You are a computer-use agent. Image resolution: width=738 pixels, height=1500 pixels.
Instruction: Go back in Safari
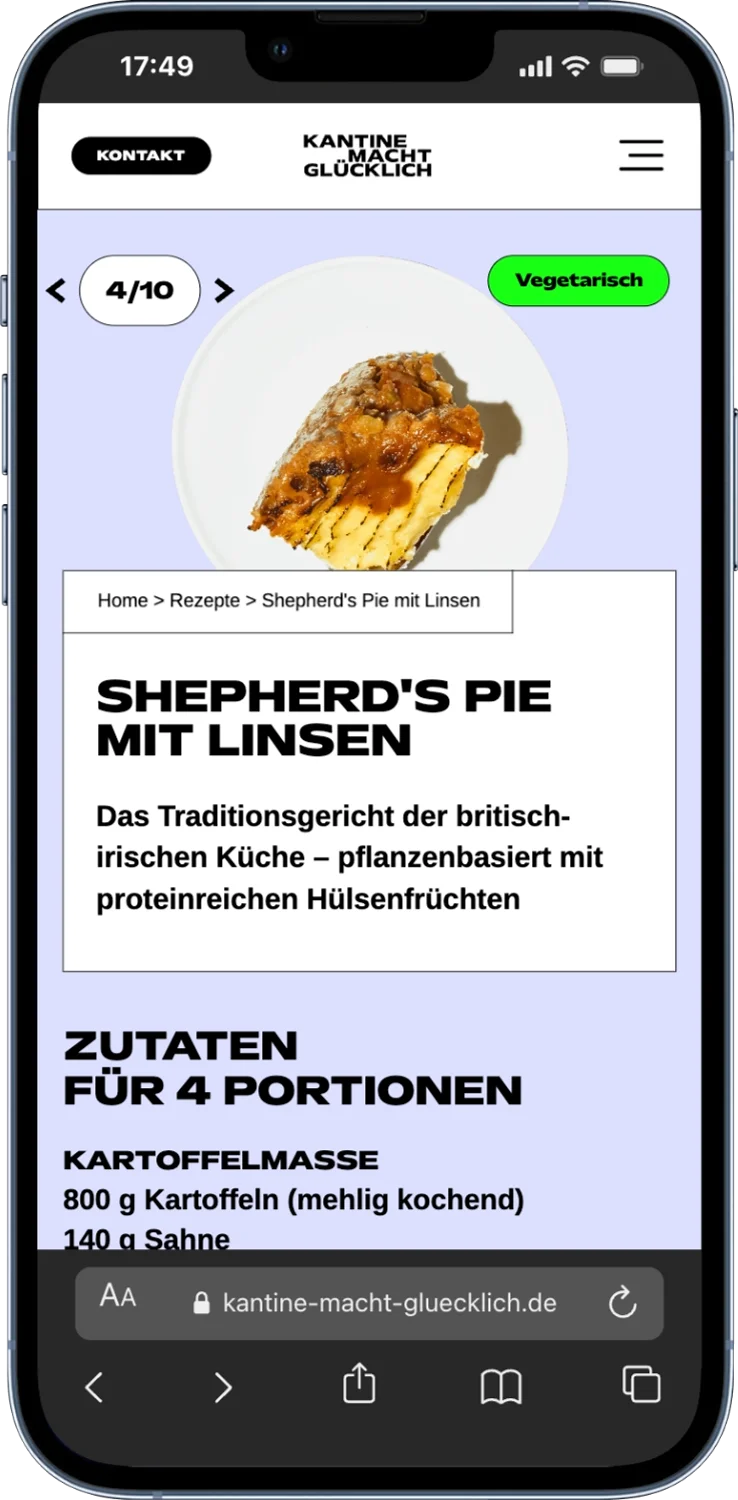pos(94,1387)
